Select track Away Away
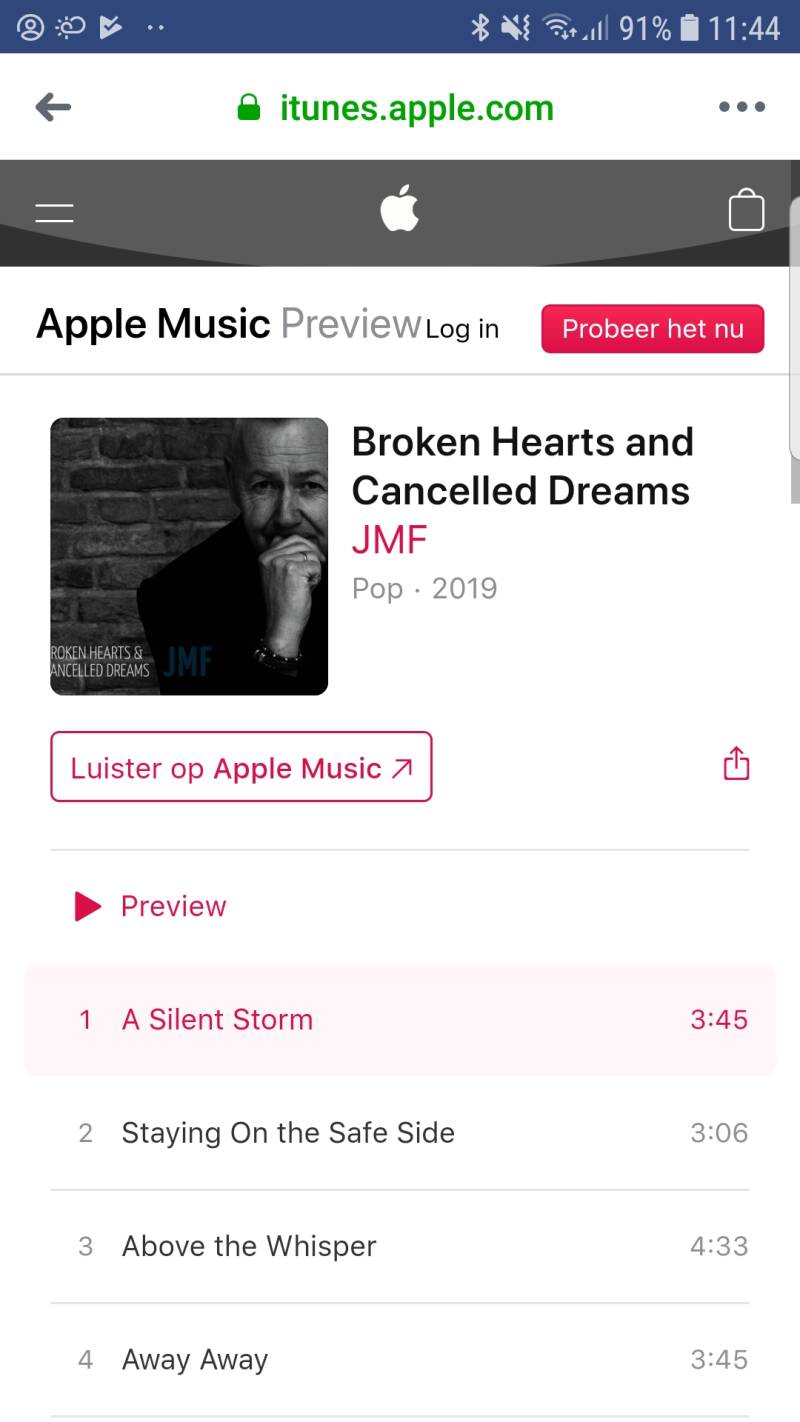800x1422 pixels. click(195, 1359)
